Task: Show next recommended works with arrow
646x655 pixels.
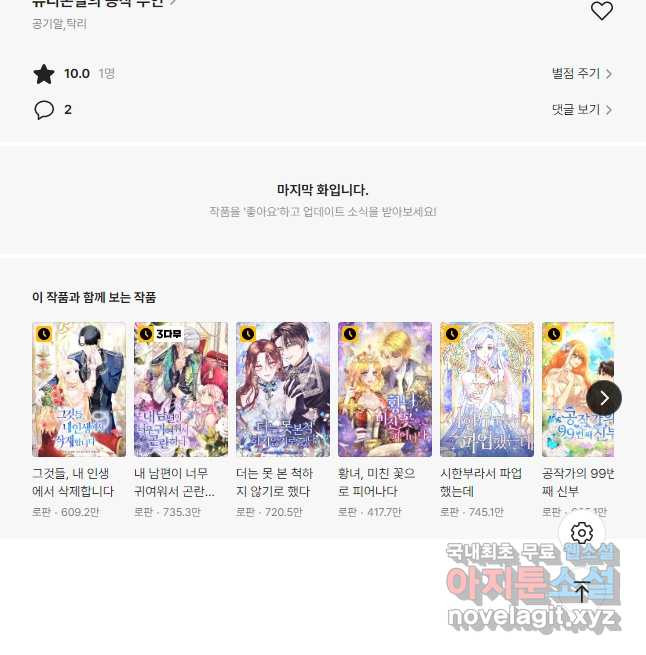Action: (603, 397)
